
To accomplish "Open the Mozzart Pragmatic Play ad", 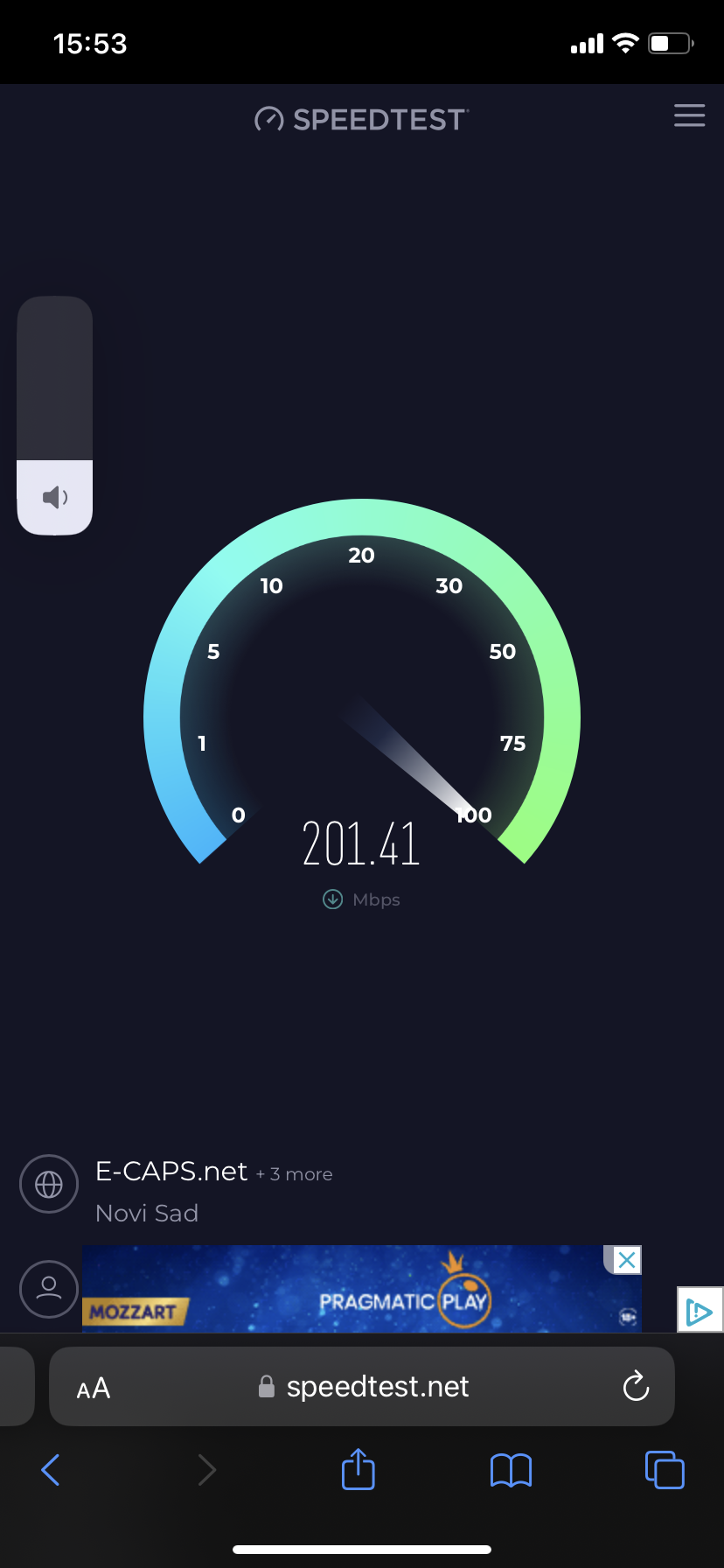I will click(361, 1290).
